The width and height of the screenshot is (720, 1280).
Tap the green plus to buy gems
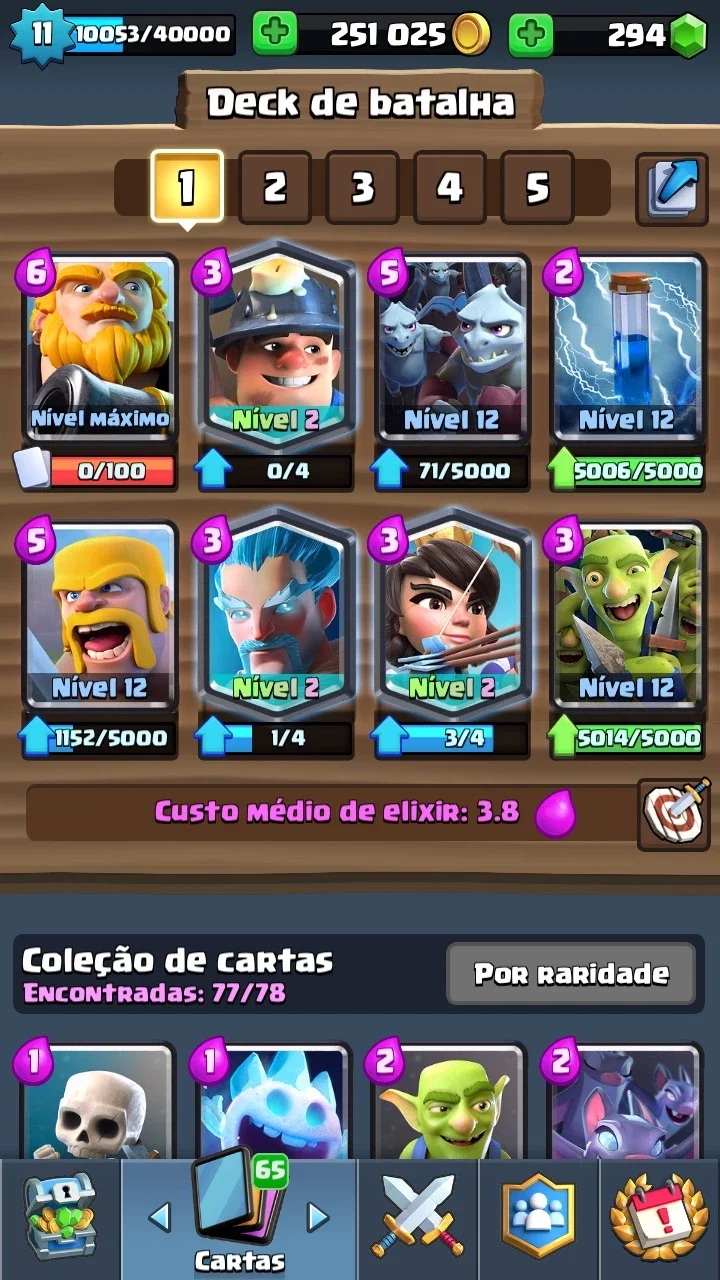[531, 35]
